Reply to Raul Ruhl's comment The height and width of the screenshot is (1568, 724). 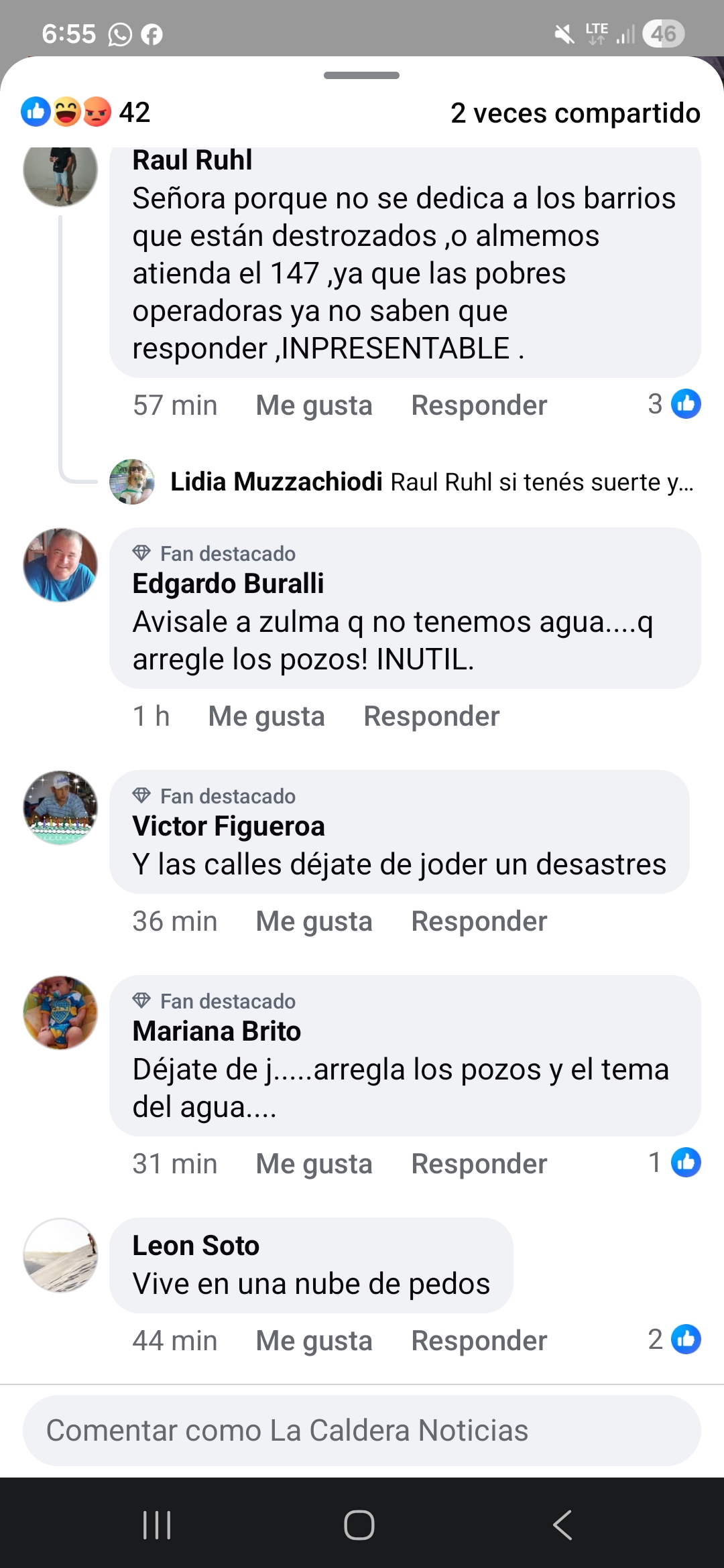pos(479,405)
